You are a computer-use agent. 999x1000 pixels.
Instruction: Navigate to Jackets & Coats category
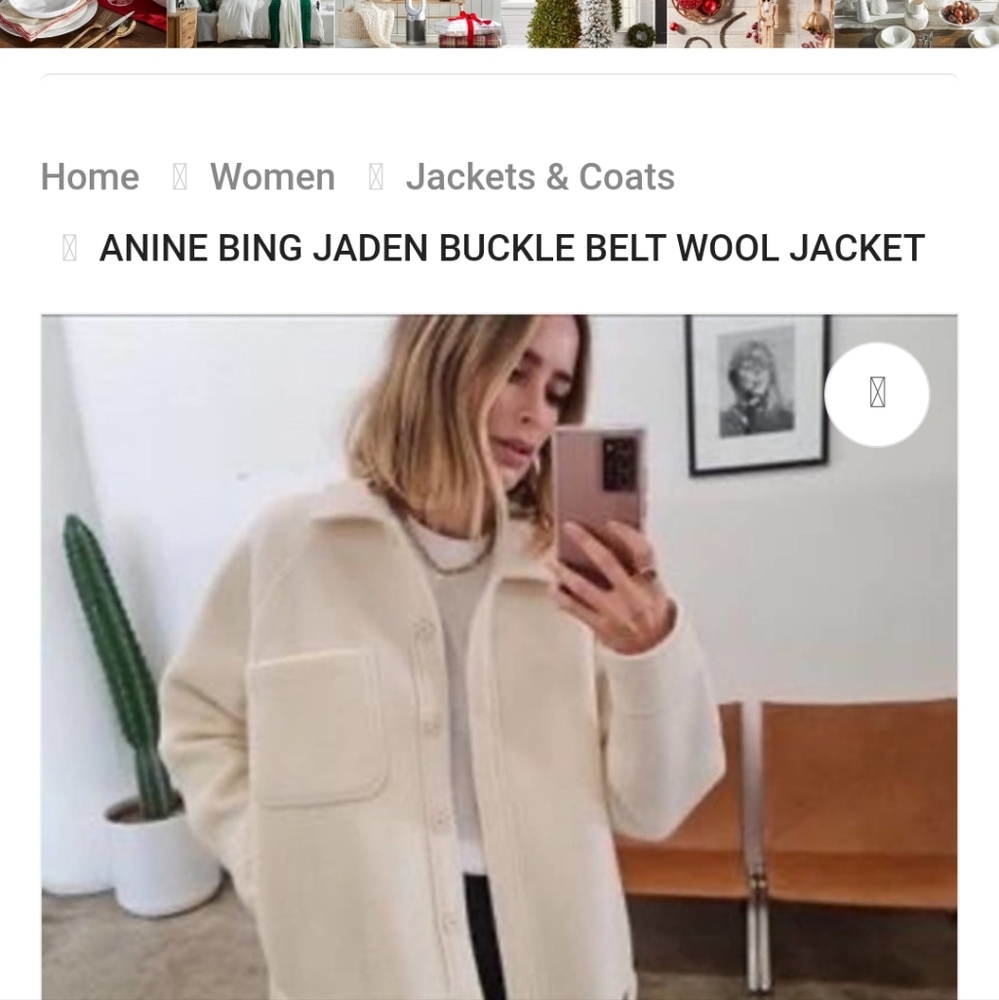(x=540, y=177)
